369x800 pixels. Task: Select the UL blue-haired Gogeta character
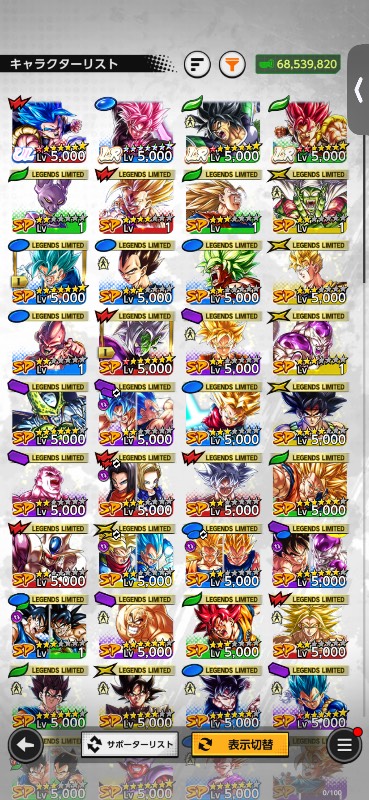pos(50,132)
